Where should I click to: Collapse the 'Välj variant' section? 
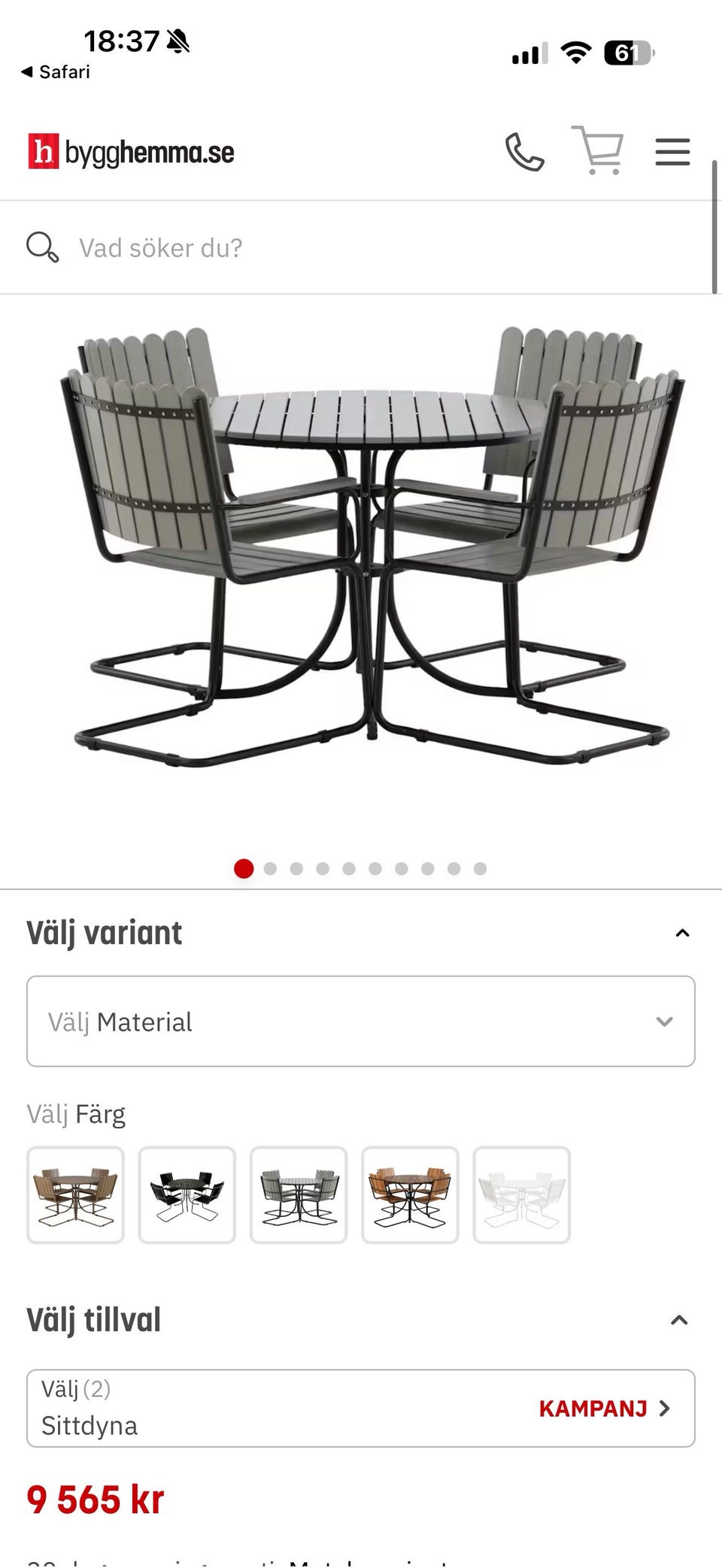pyautogui.click(x=682, y=933)
